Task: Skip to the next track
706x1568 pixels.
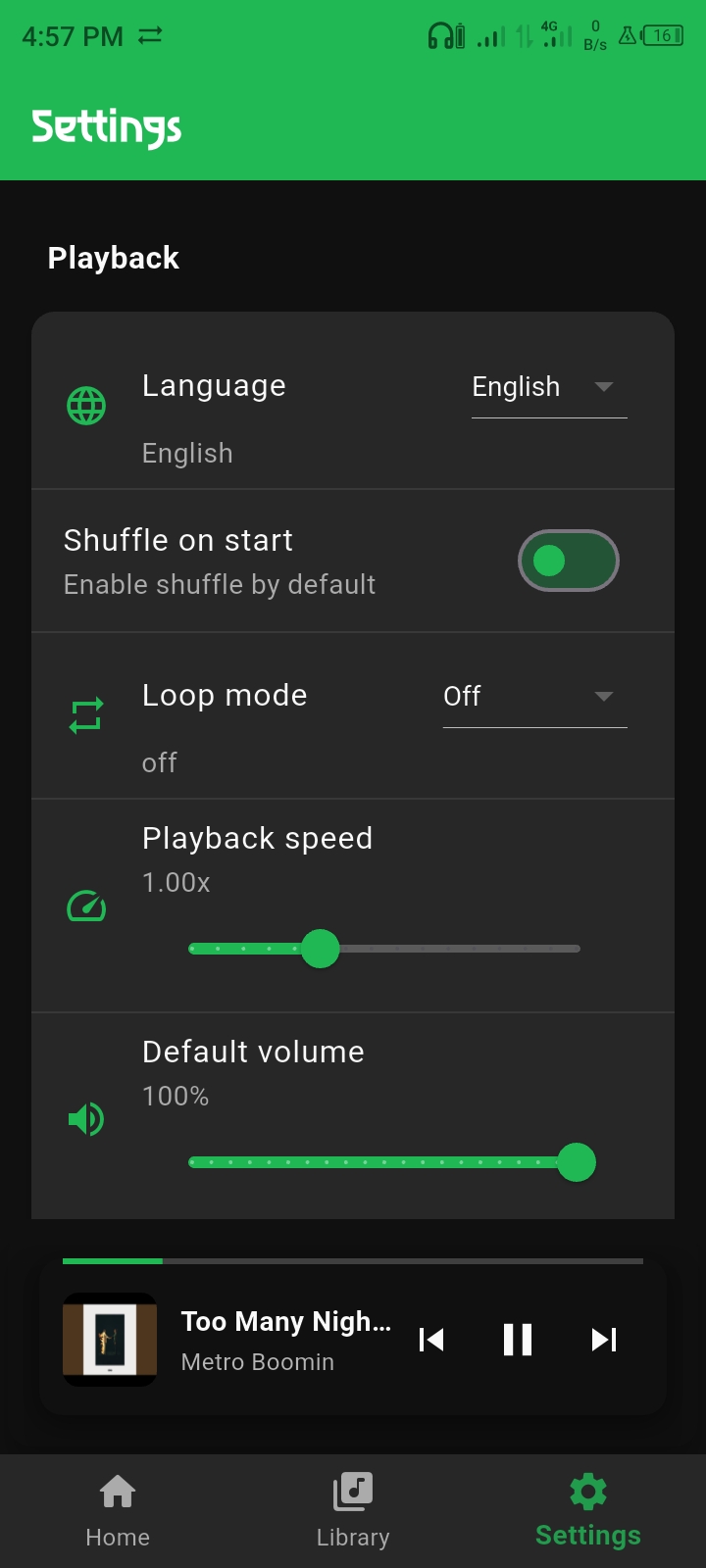Action: pos(604,1340)
